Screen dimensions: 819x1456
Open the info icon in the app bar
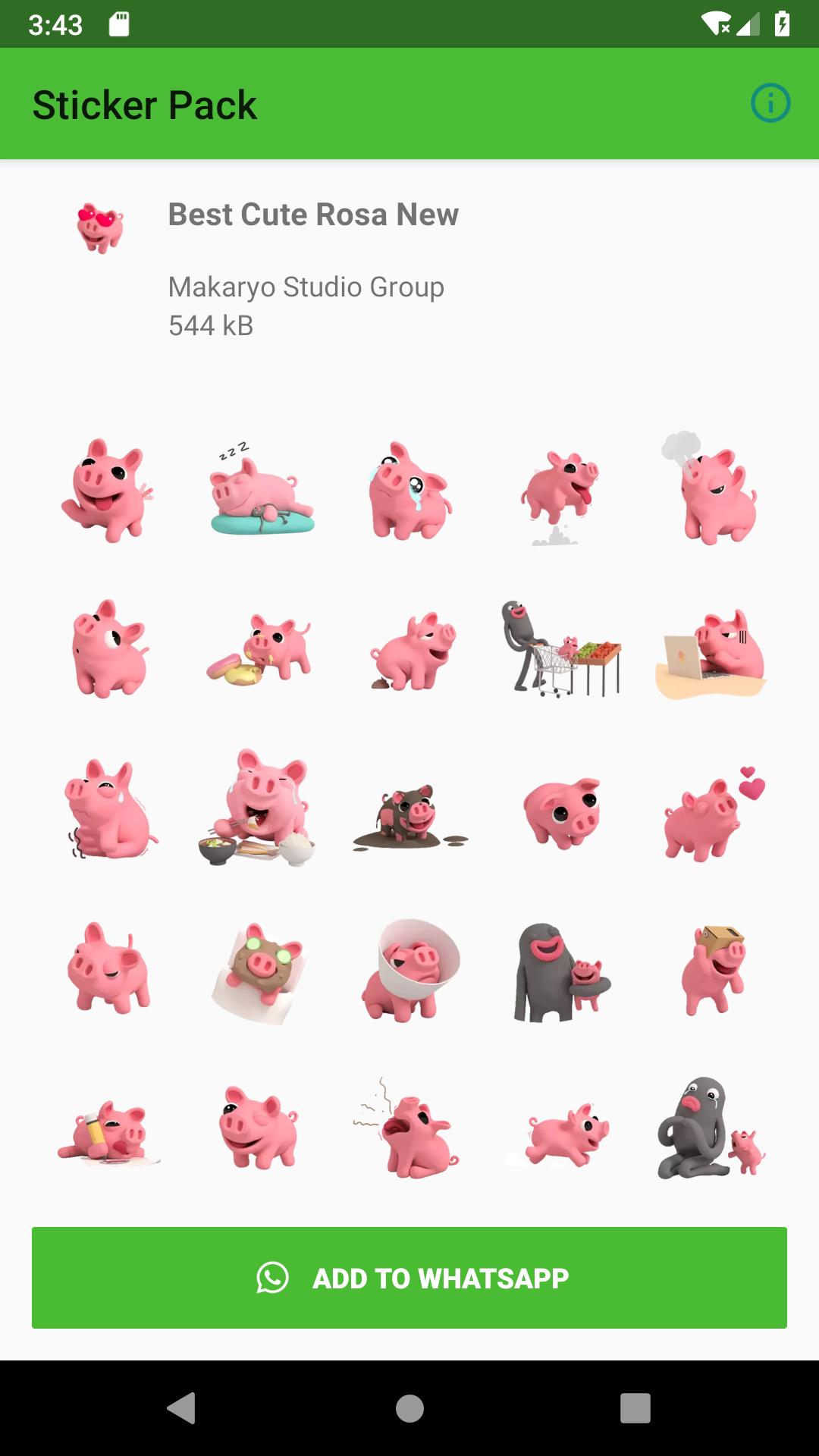click(770, 103)
